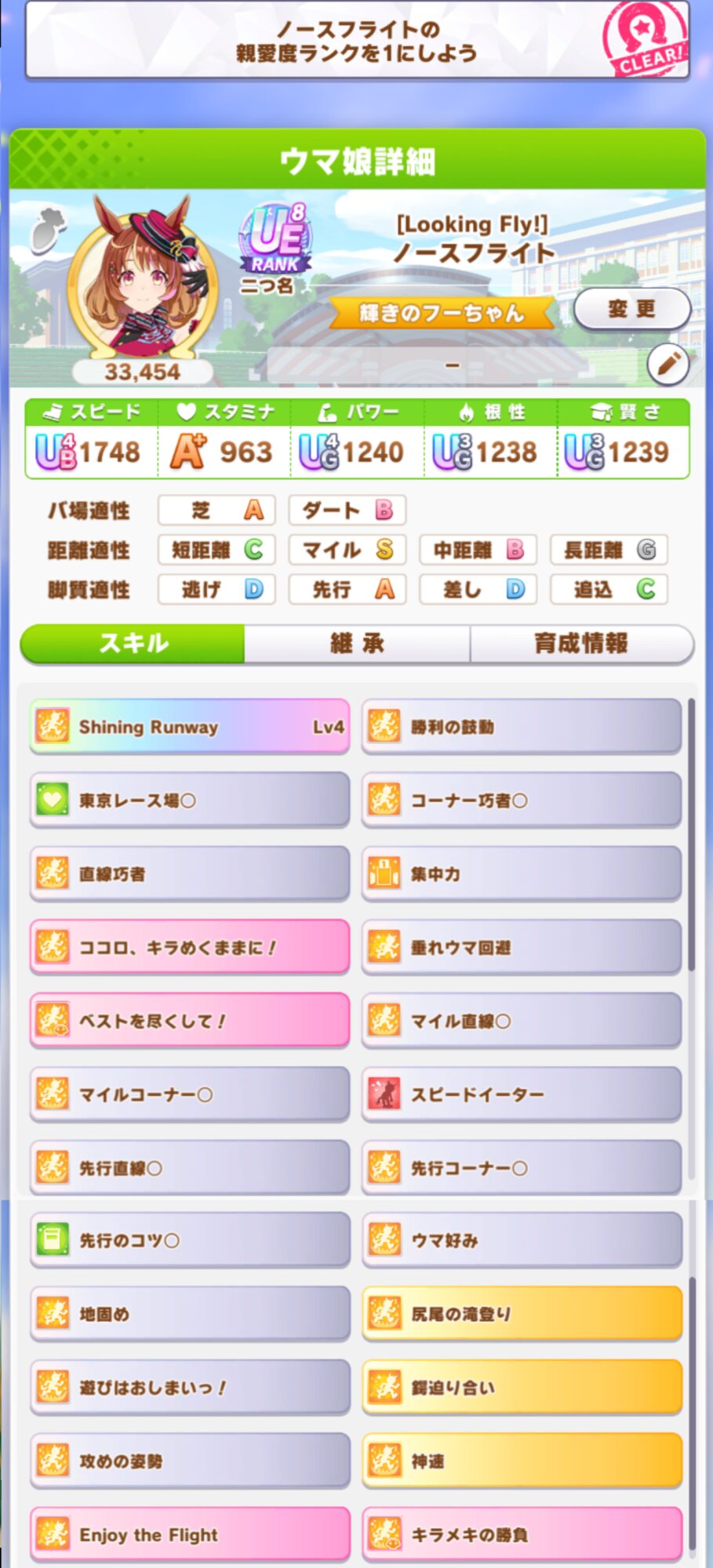This screenshot has width=713, height=1568.
Task: View the キラメキの勝負 skill
Action: click(522, 1534)
